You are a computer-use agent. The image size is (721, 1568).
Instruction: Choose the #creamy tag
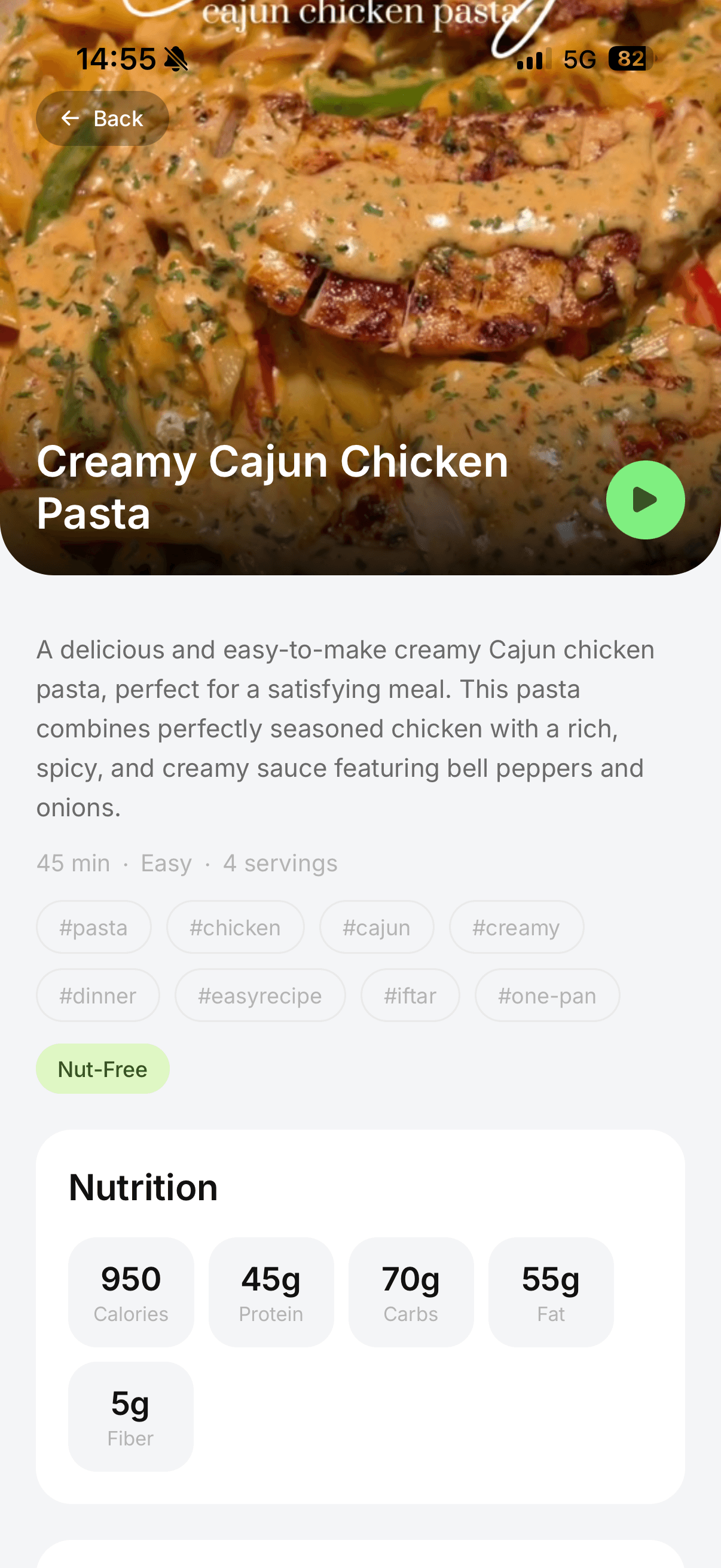tap(516, 927)
